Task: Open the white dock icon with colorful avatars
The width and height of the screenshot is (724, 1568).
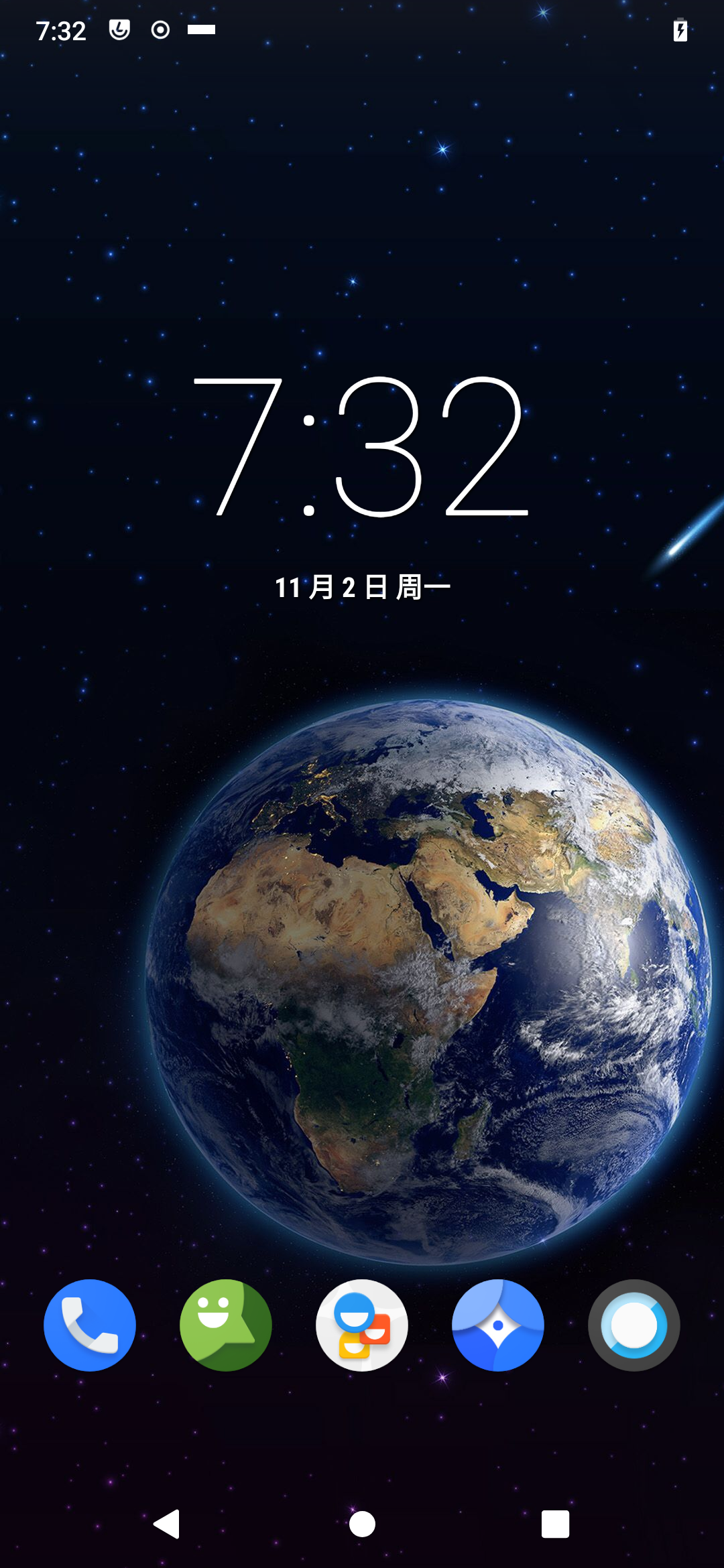Action: point(362,1326)
